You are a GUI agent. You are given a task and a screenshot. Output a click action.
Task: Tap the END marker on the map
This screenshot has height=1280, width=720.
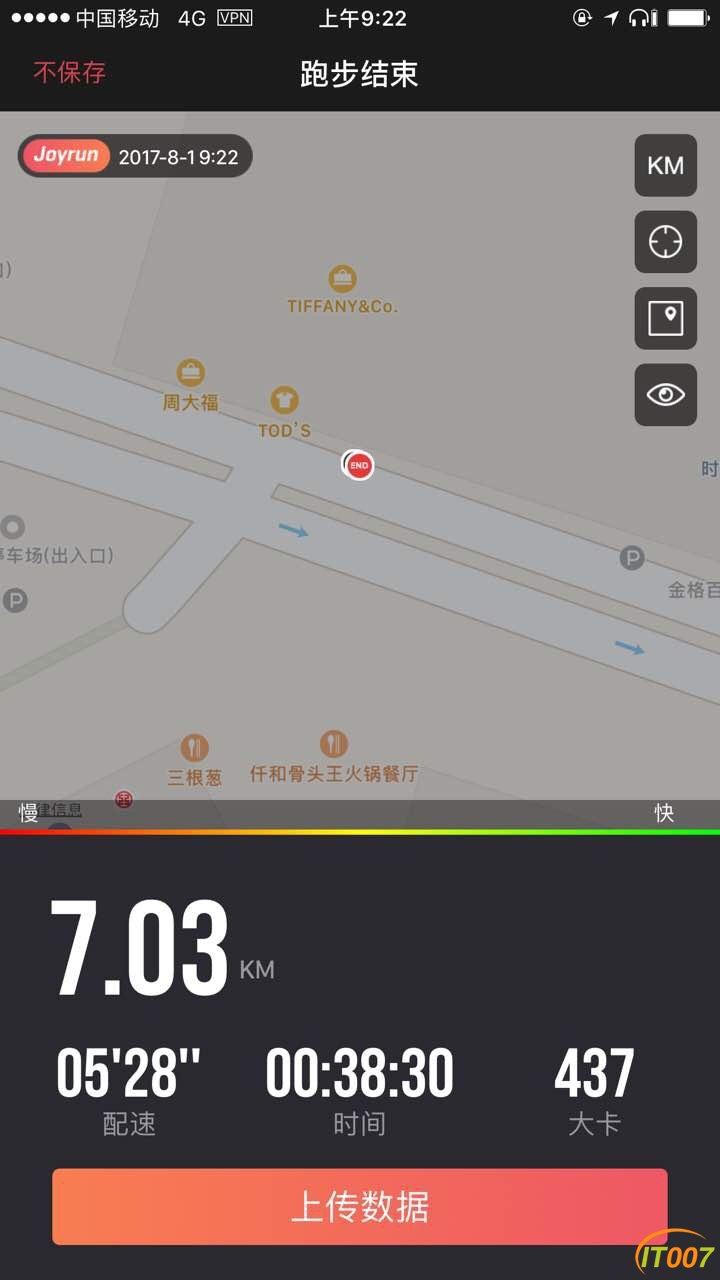(x=359, y=465)
